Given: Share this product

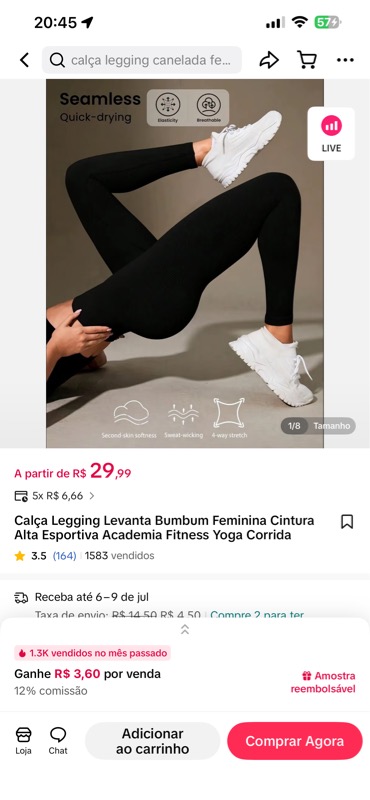Looking at the screenshot, I should pos(269,60).
